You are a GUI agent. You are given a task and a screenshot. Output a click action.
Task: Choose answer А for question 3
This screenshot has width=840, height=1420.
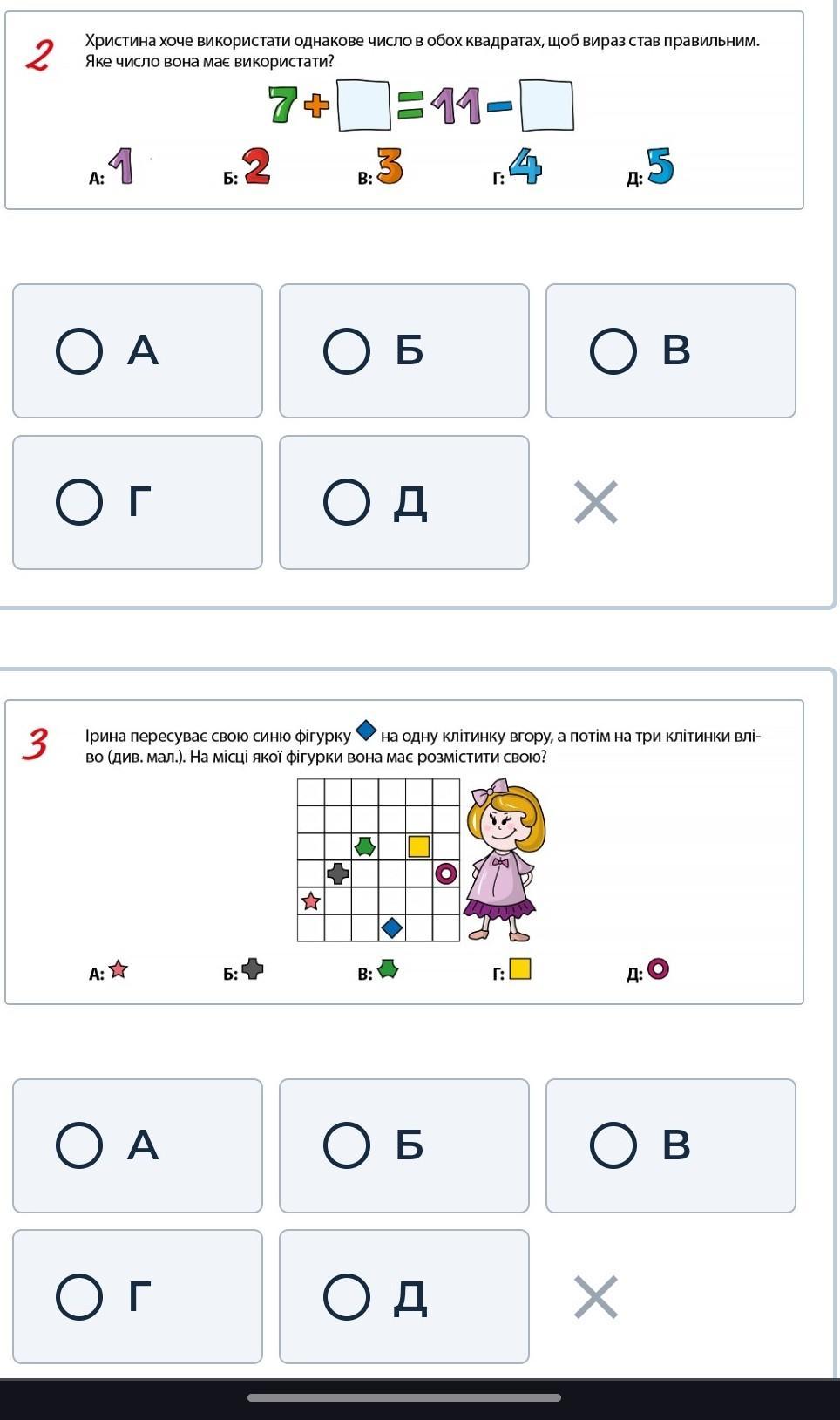[138, 1145]
